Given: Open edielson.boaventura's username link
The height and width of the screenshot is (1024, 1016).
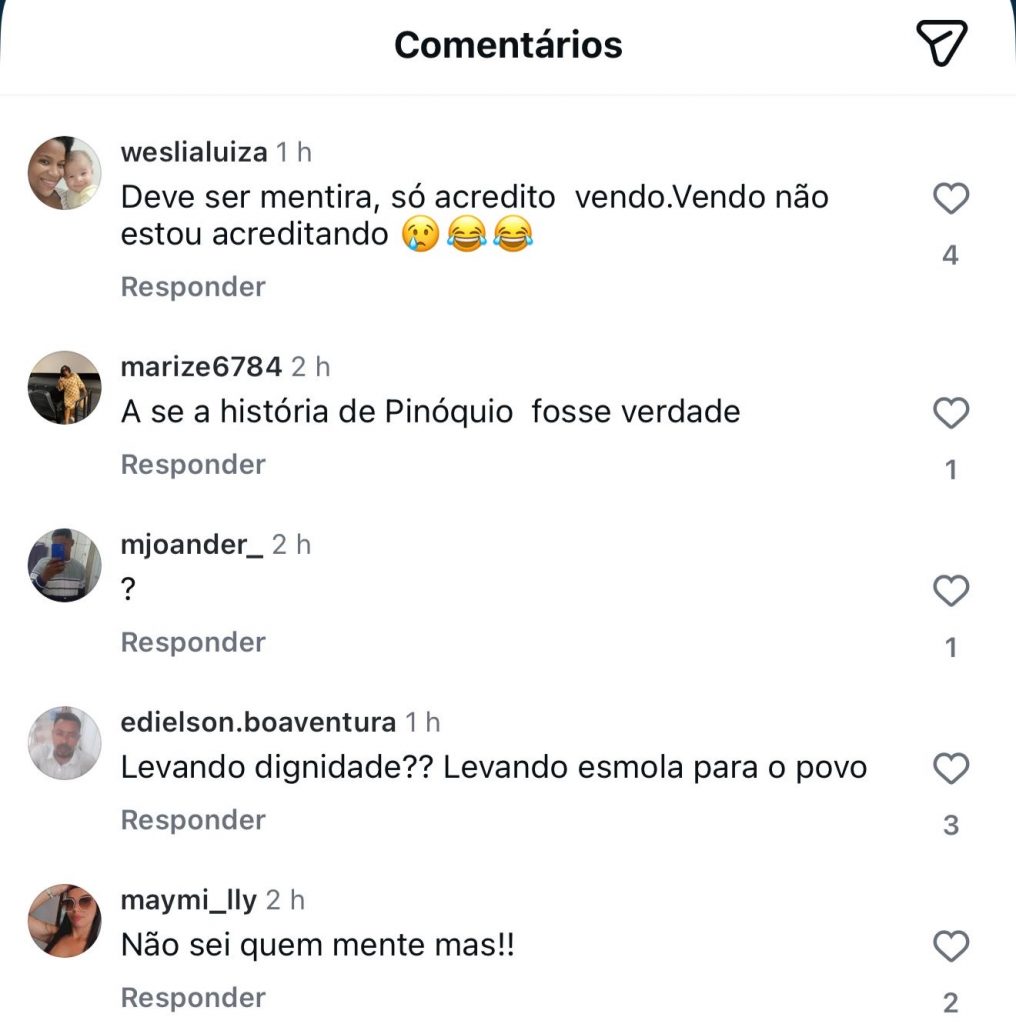Looking at the screenshot, I should (x=257, y=722).
